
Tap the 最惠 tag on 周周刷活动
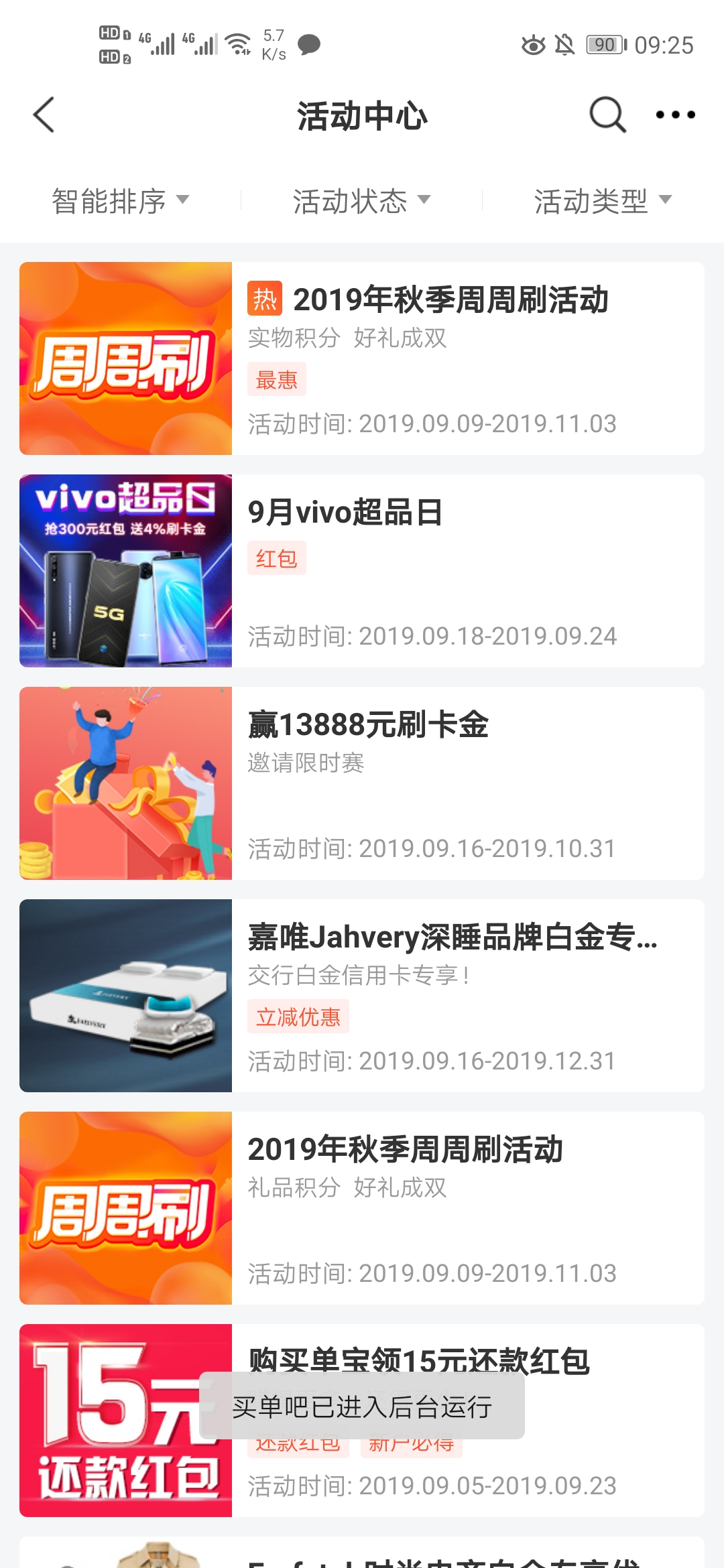point(278,379)
